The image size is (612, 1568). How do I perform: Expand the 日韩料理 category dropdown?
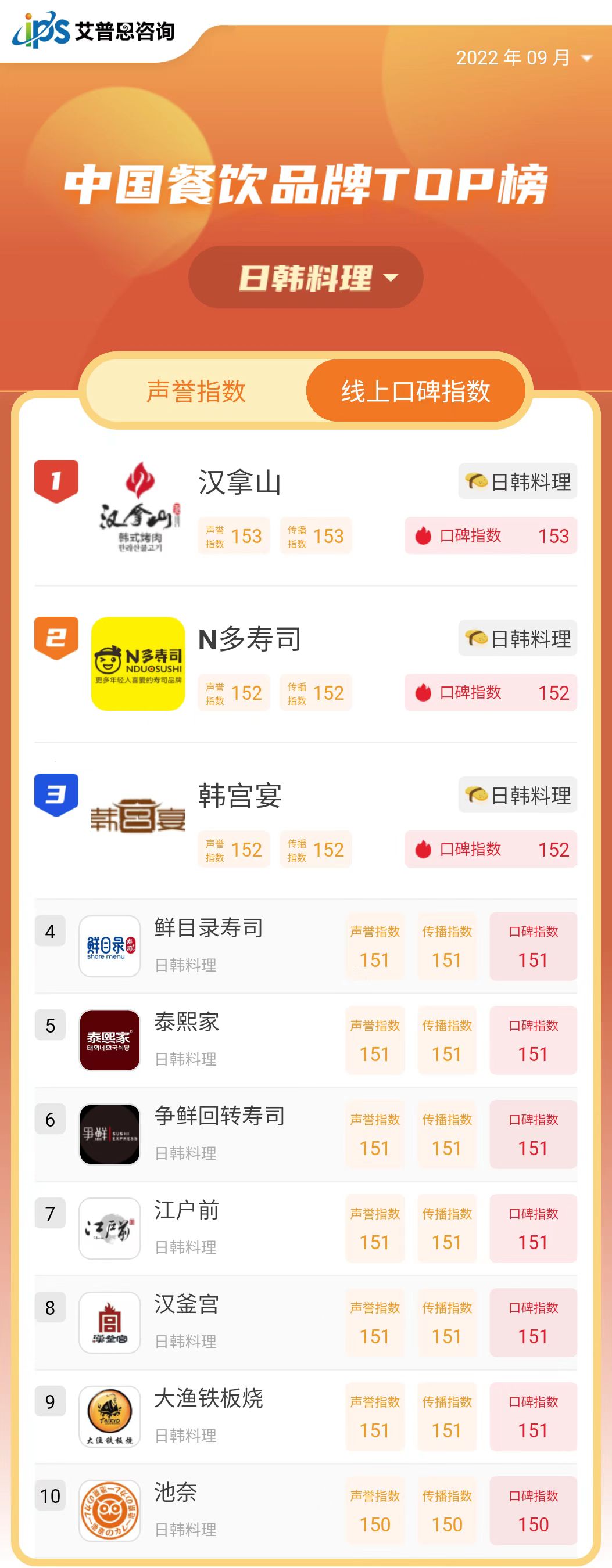click(x=306, y=278)
